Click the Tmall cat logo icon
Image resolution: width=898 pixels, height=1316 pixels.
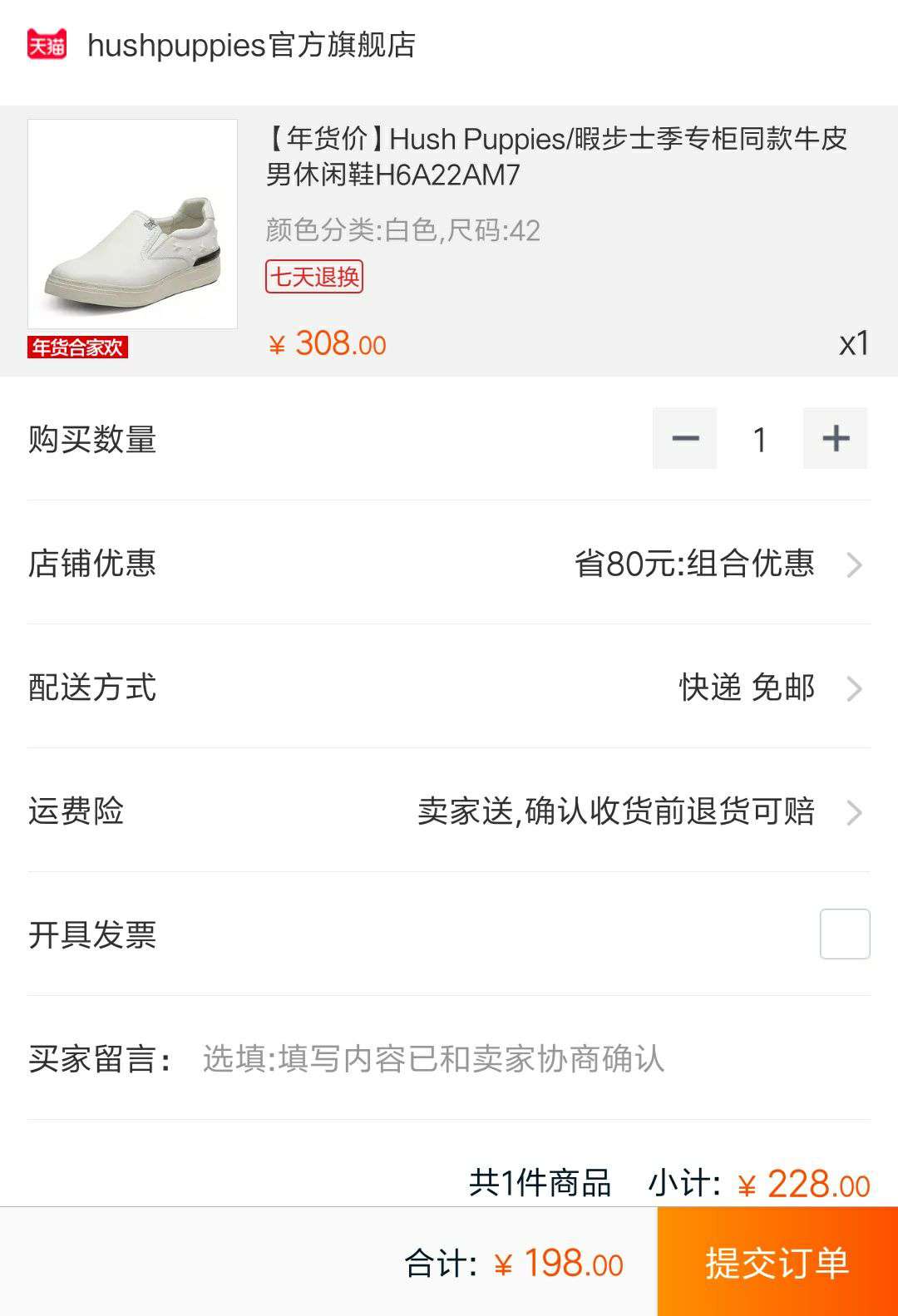point(43,46)
